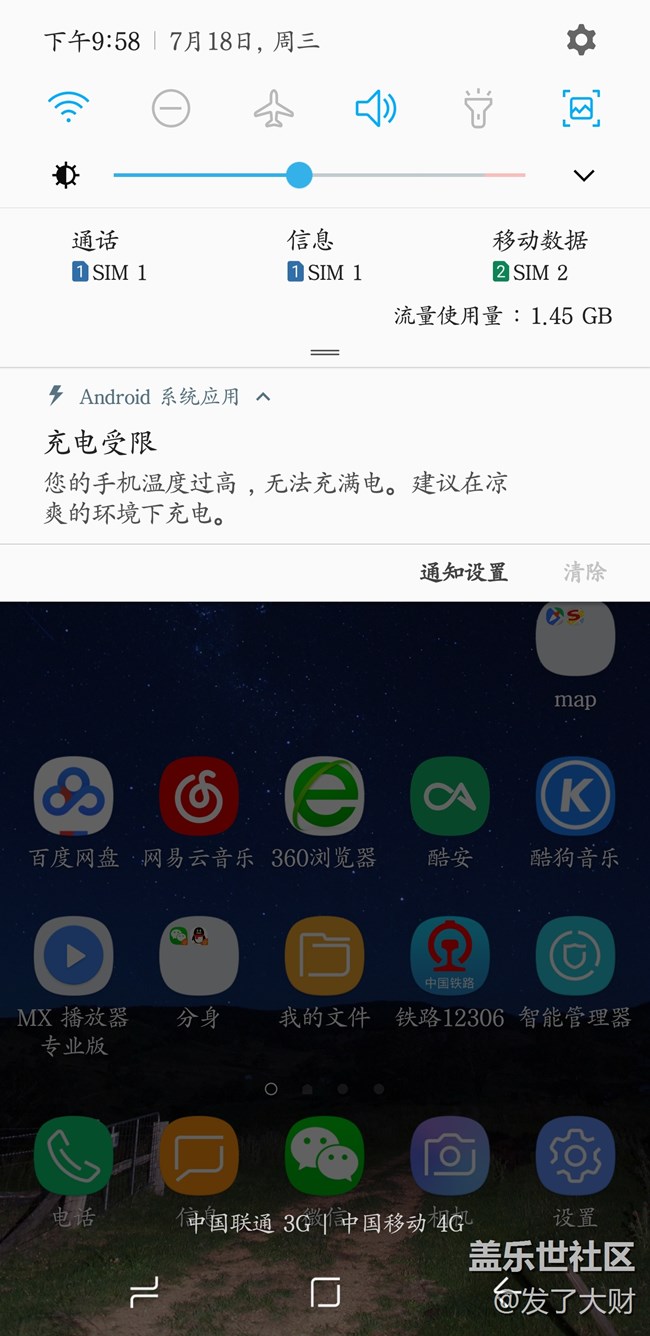The width and height of the screenshot is (650, 1336).
Task: Expand brightness options with the down chevron
Action: (584, 176)
